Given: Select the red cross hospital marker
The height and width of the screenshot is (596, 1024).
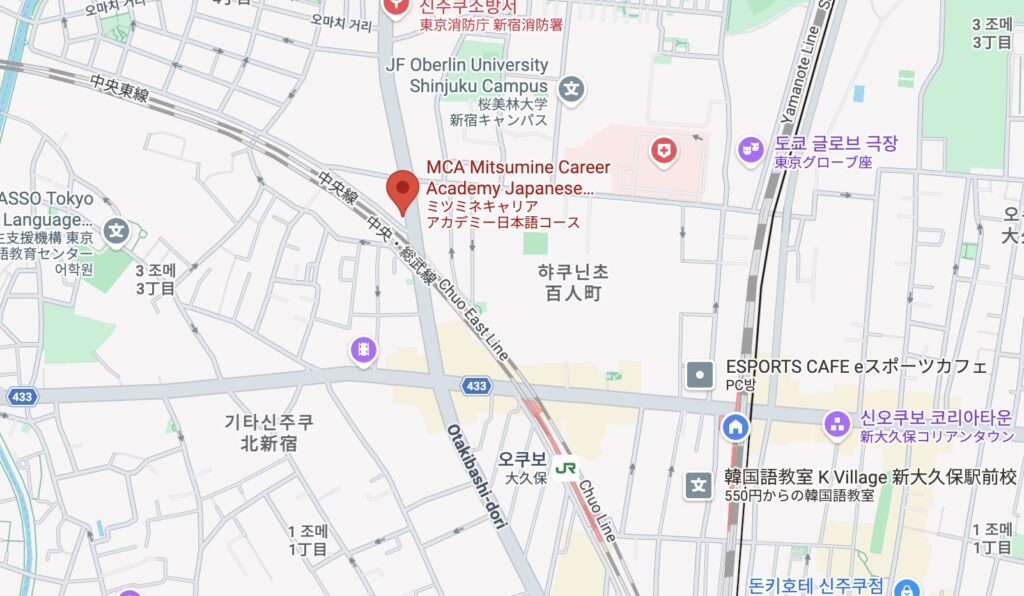Looking at the screenshot, I should click(x=663, y=151).
